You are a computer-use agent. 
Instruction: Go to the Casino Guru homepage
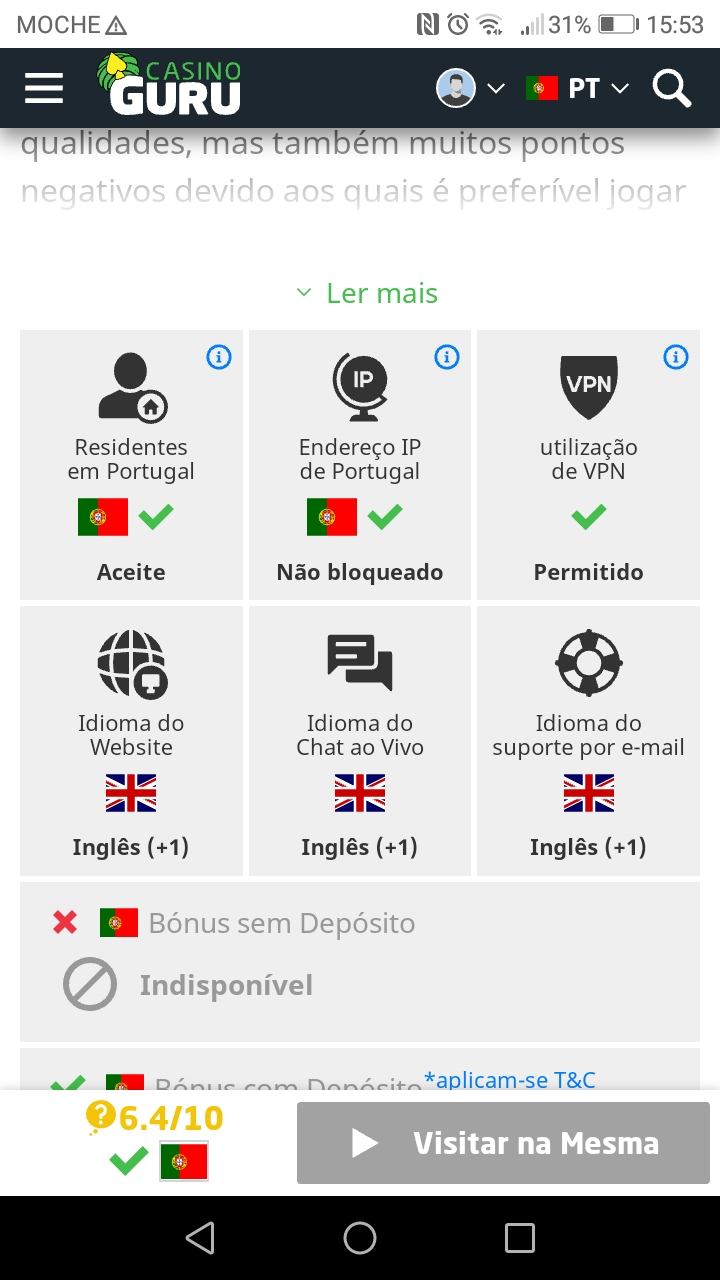[170, 86]
